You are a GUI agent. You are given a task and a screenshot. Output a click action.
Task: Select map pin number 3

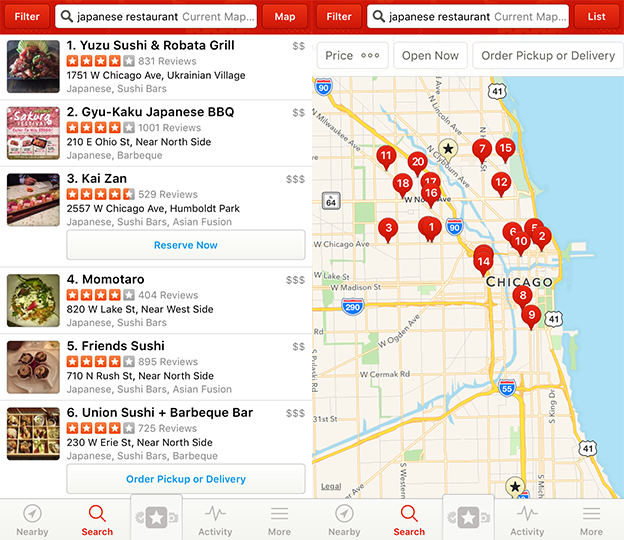tap(388, 228)
